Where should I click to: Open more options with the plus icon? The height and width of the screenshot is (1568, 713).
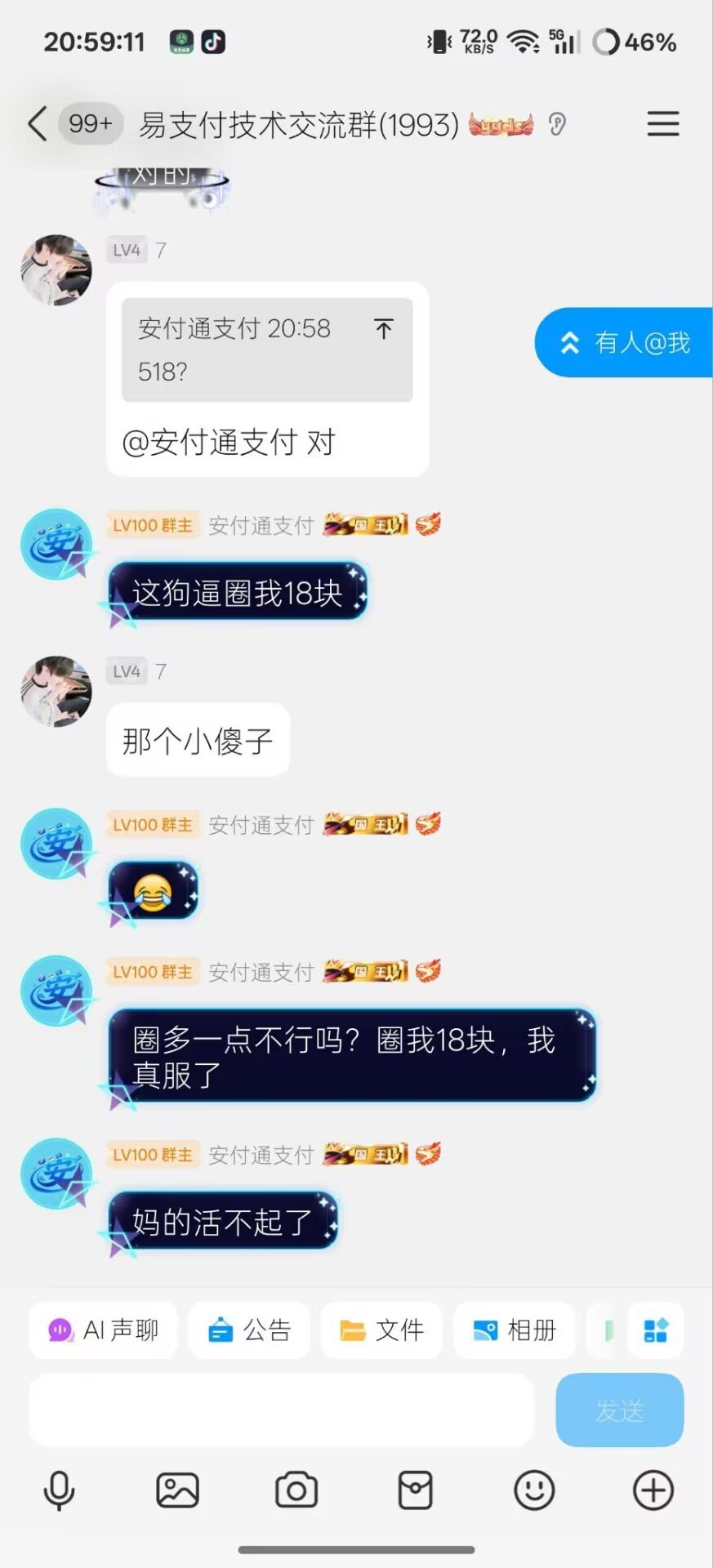[x=653, y=1490]
